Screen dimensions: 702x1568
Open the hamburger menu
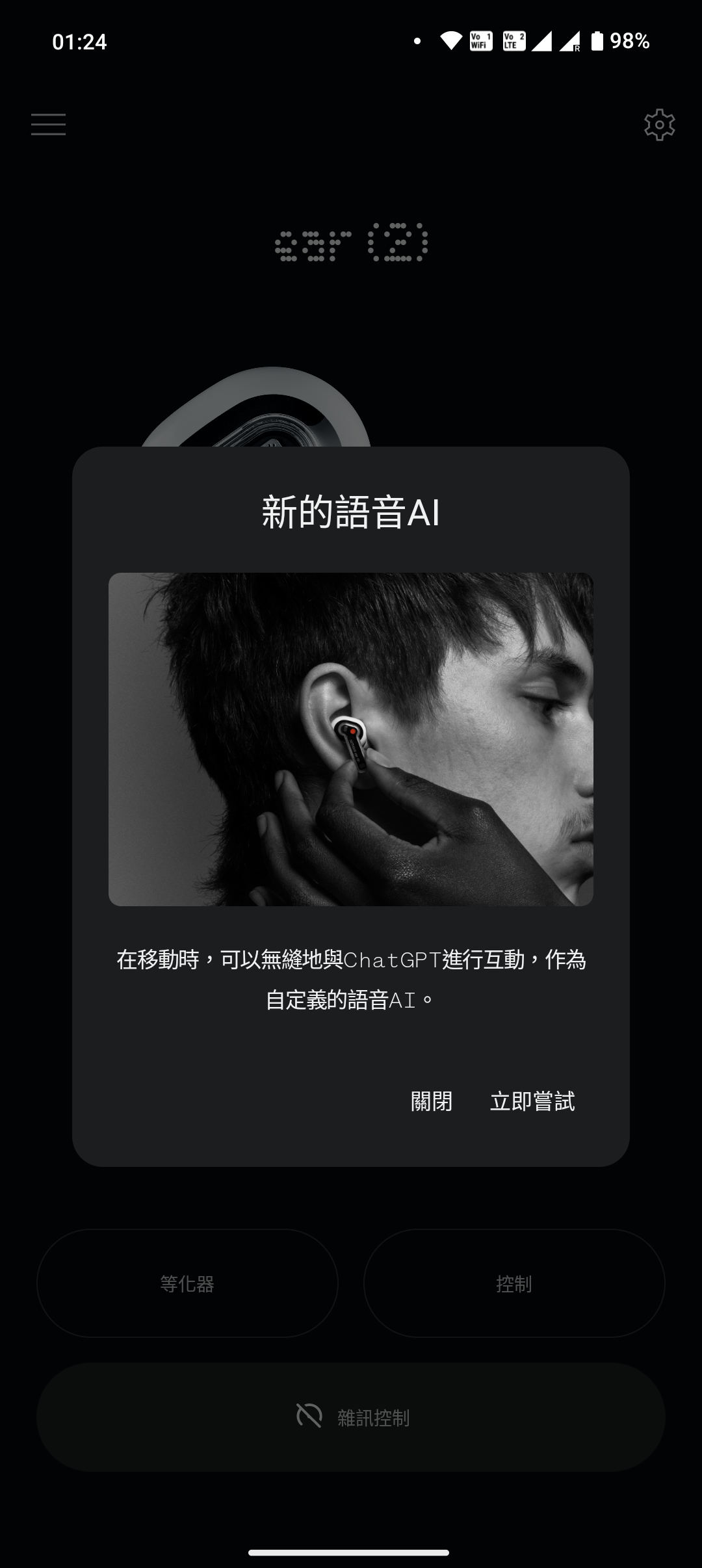tap(49, 124)
